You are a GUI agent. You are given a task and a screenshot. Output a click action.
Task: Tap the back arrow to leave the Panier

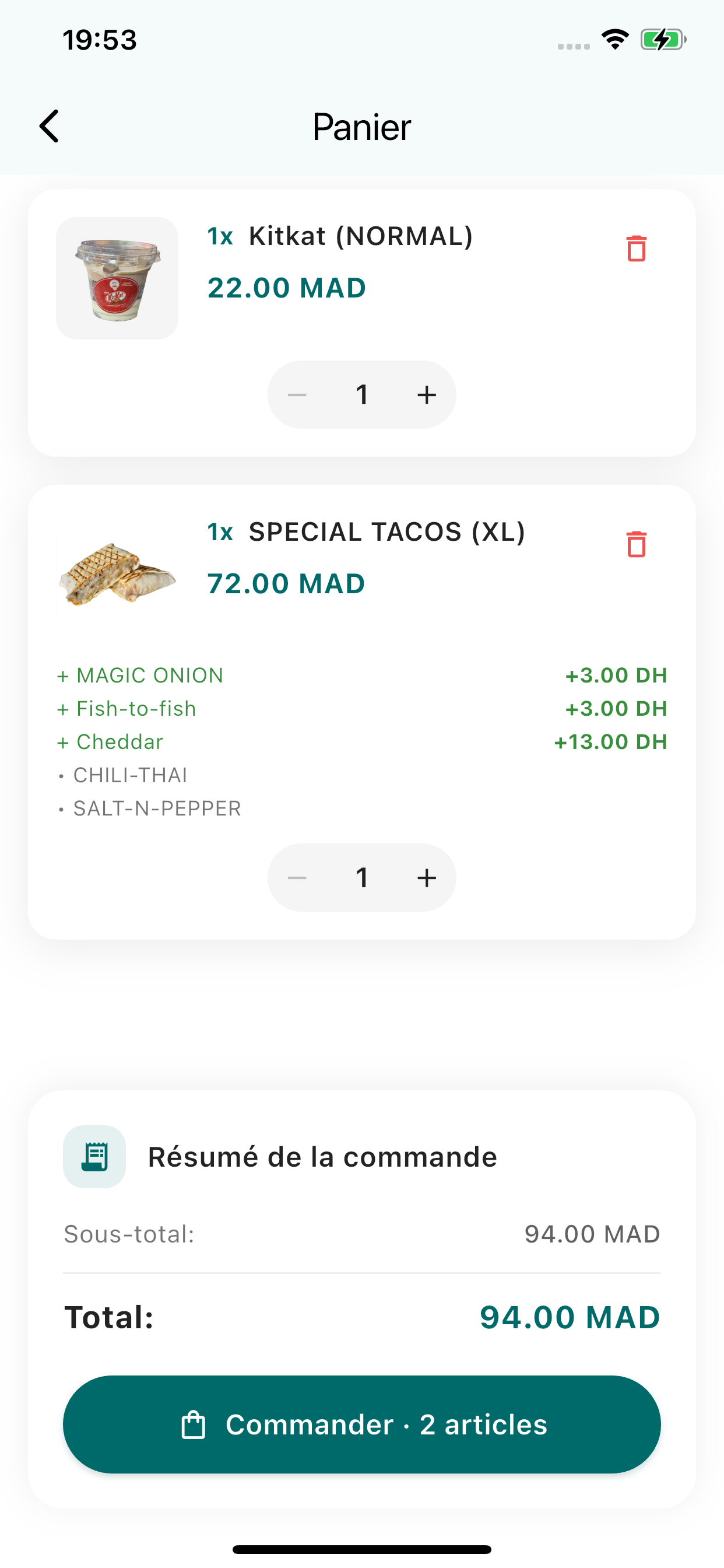[x=50, y=127]
